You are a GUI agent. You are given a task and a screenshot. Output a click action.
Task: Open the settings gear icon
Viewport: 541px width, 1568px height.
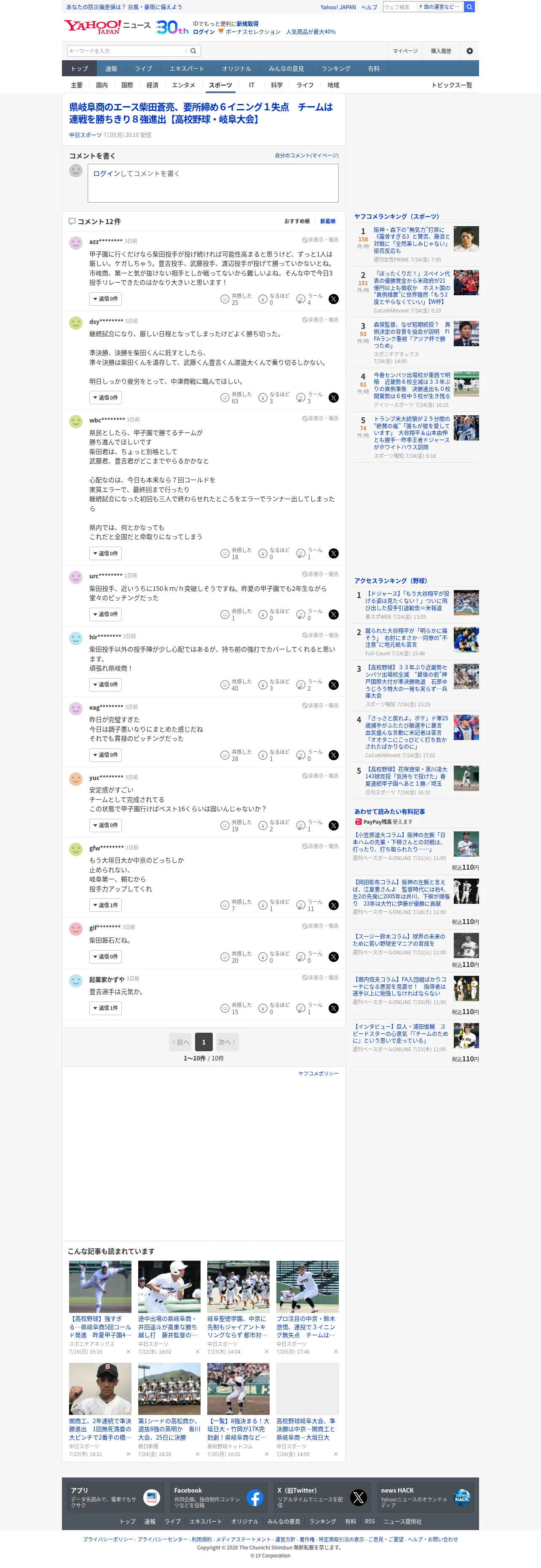pyautogui.click(x=469, y=51)
